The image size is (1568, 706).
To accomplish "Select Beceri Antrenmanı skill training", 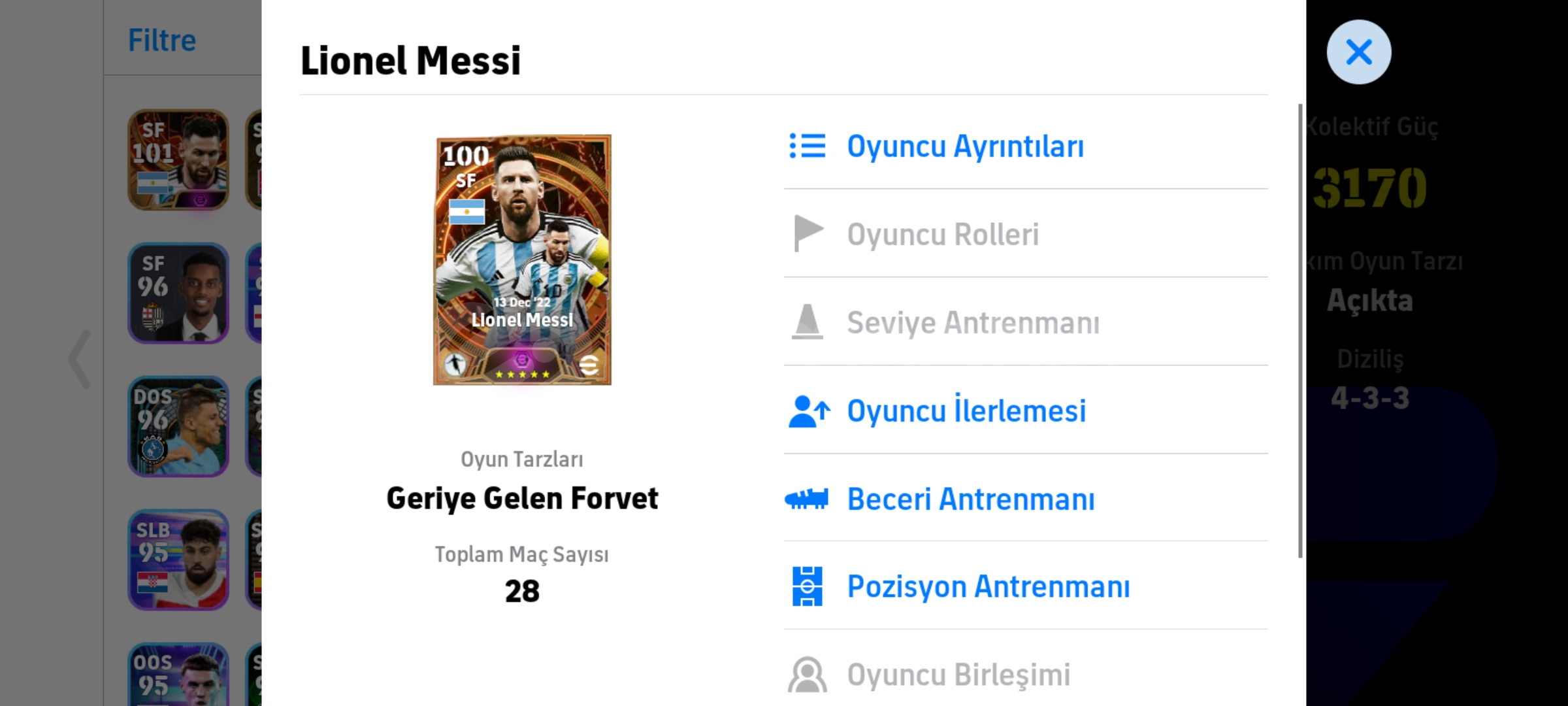I will pyautogui.click(x=970, y=499).
